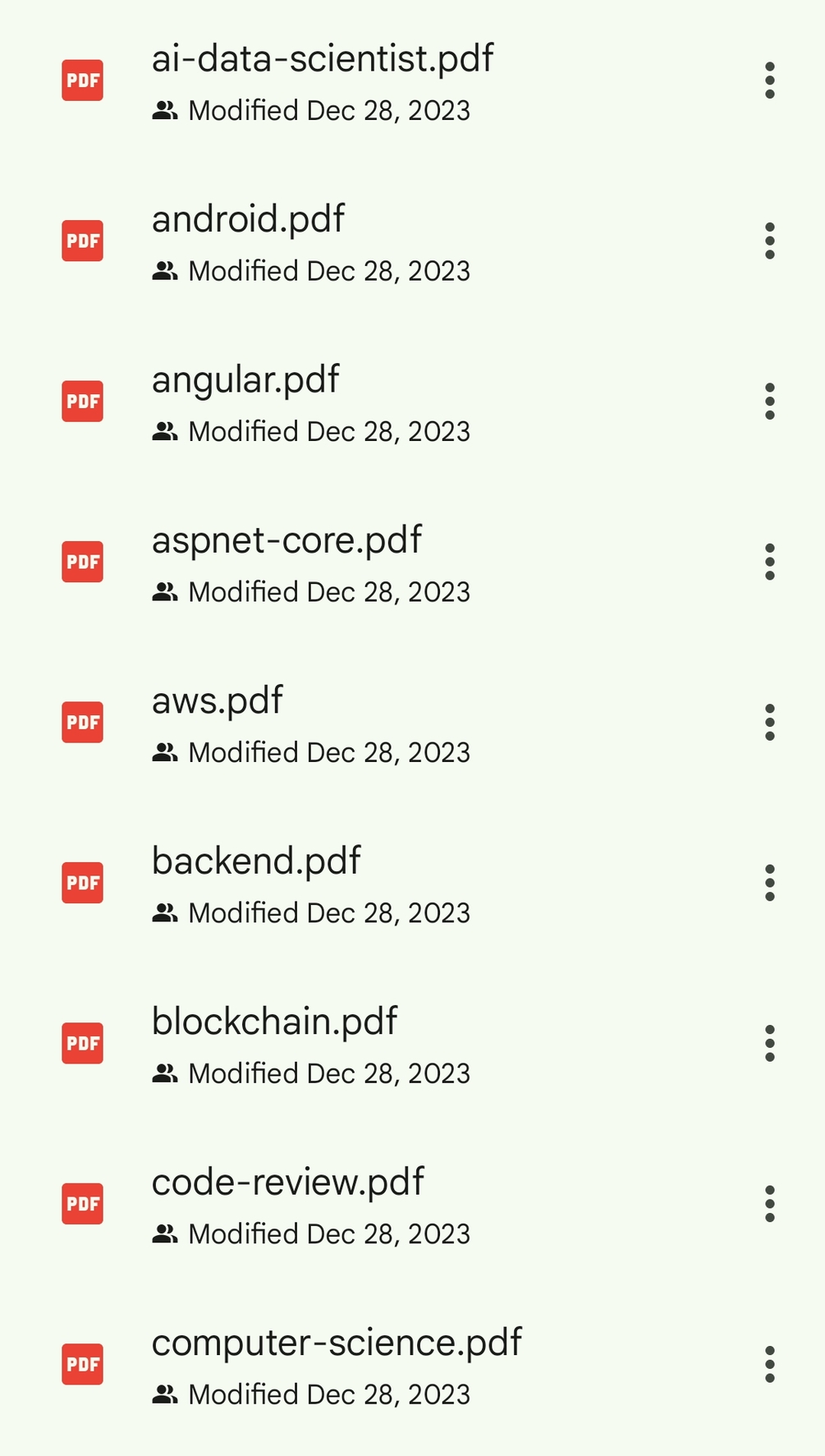Open the code-review.pdf document
Image resolution: width=825 pixels, height=1456 pixels.
287,1183
